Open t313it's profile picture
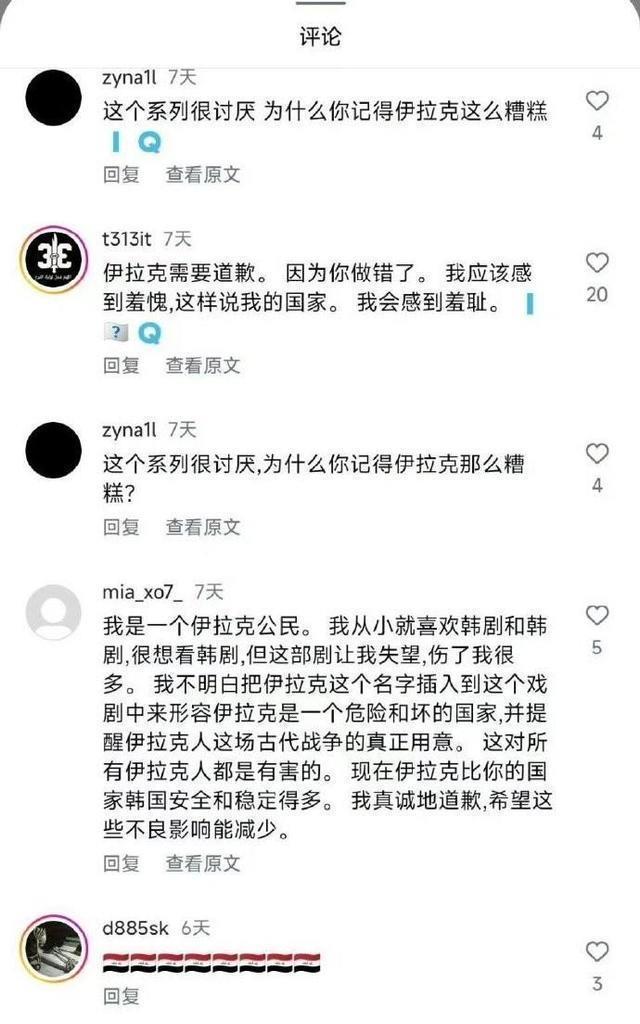Image resolution: width=640 pixels, height=1024 pixels. (54, 260)
